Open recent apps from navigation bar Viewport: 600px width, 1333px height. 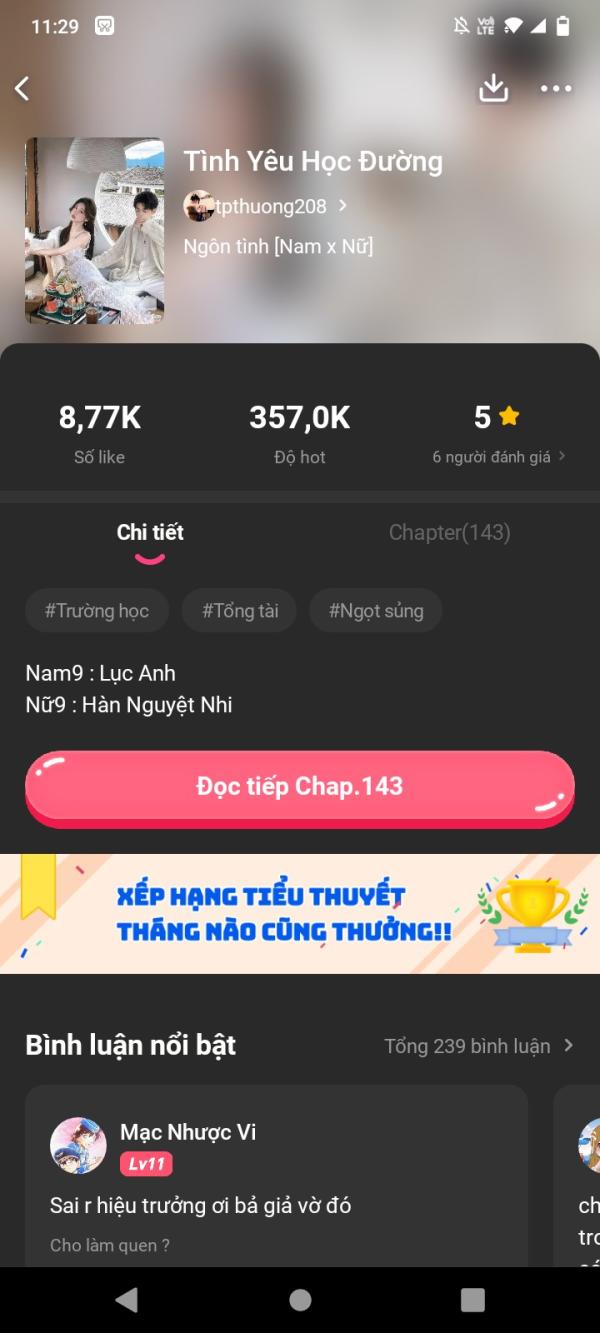[472, 1300]
